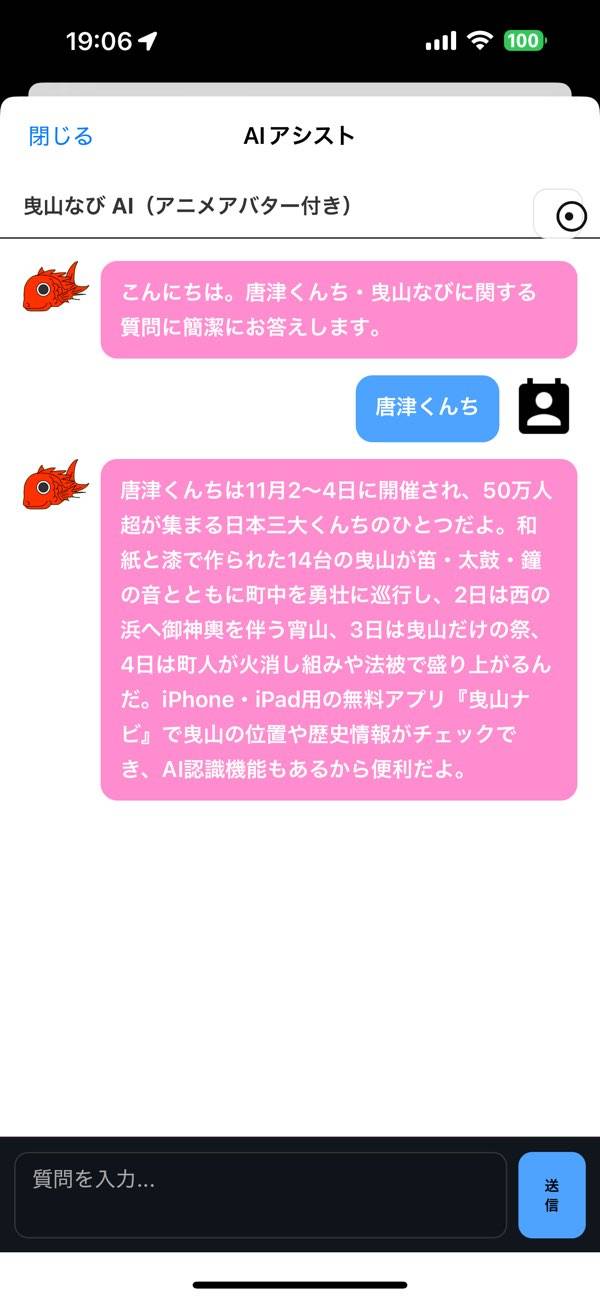Tap the circular target icon beside 曳山なび AI

pyautogui.click(x=570, y=216)
